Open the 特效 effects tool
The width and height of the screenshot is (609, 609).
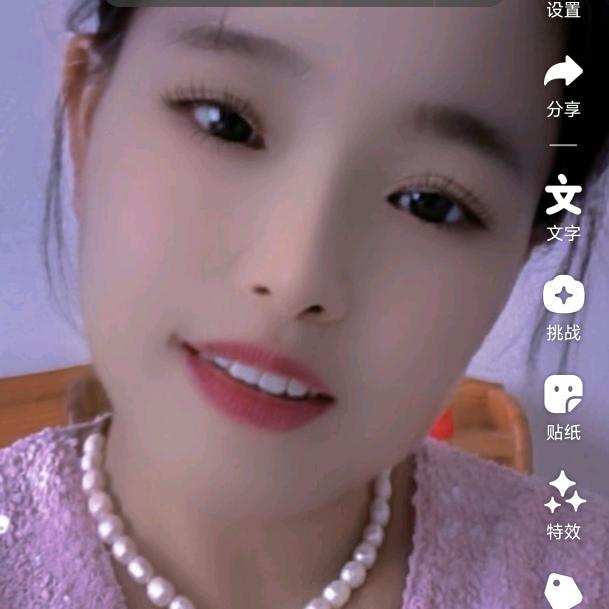coord(563,504)
